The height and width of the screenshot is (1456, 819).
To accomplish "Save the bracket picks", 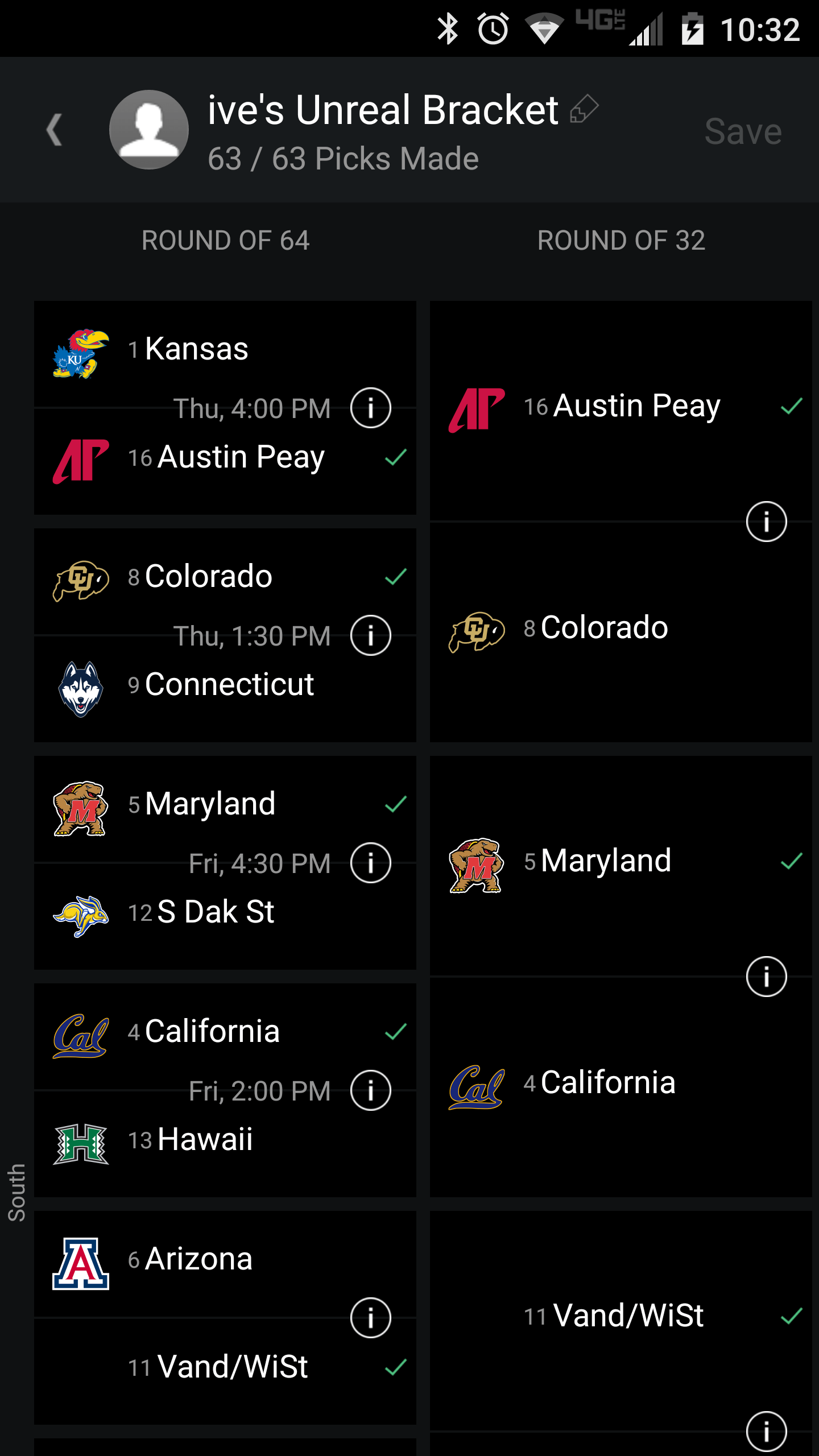I will (x=743, y=131).
